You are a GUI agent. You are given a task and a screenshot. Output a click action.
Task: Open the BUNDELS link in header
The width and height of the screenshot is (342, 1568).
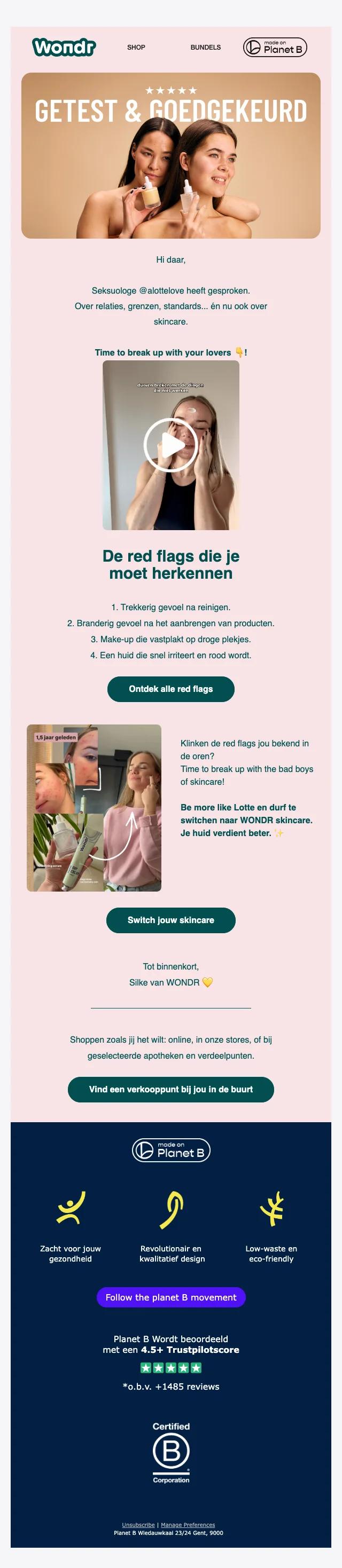point(205,48)
